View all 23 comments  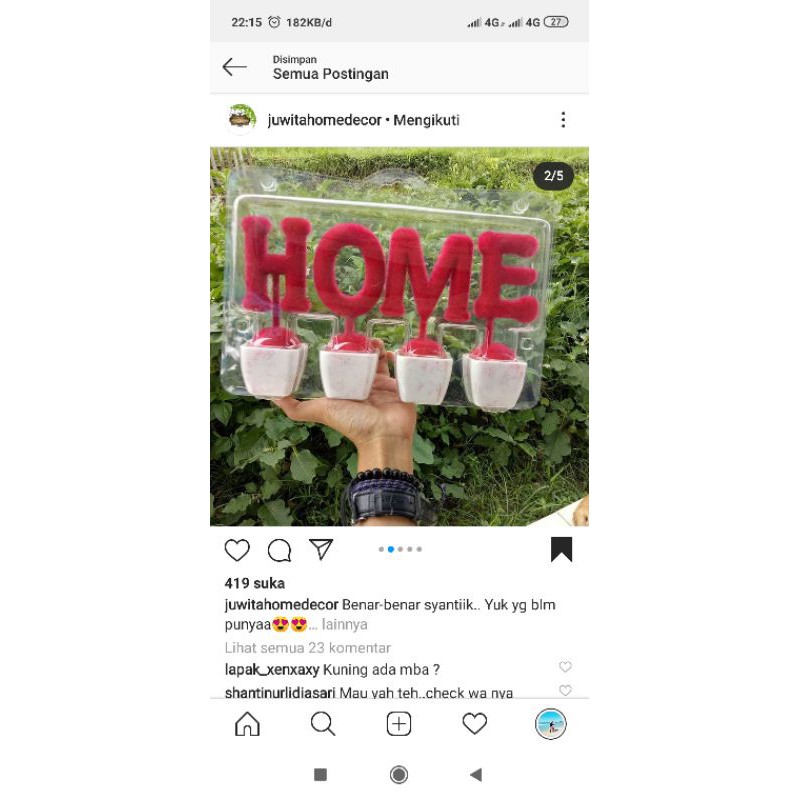tap(307, 648)
